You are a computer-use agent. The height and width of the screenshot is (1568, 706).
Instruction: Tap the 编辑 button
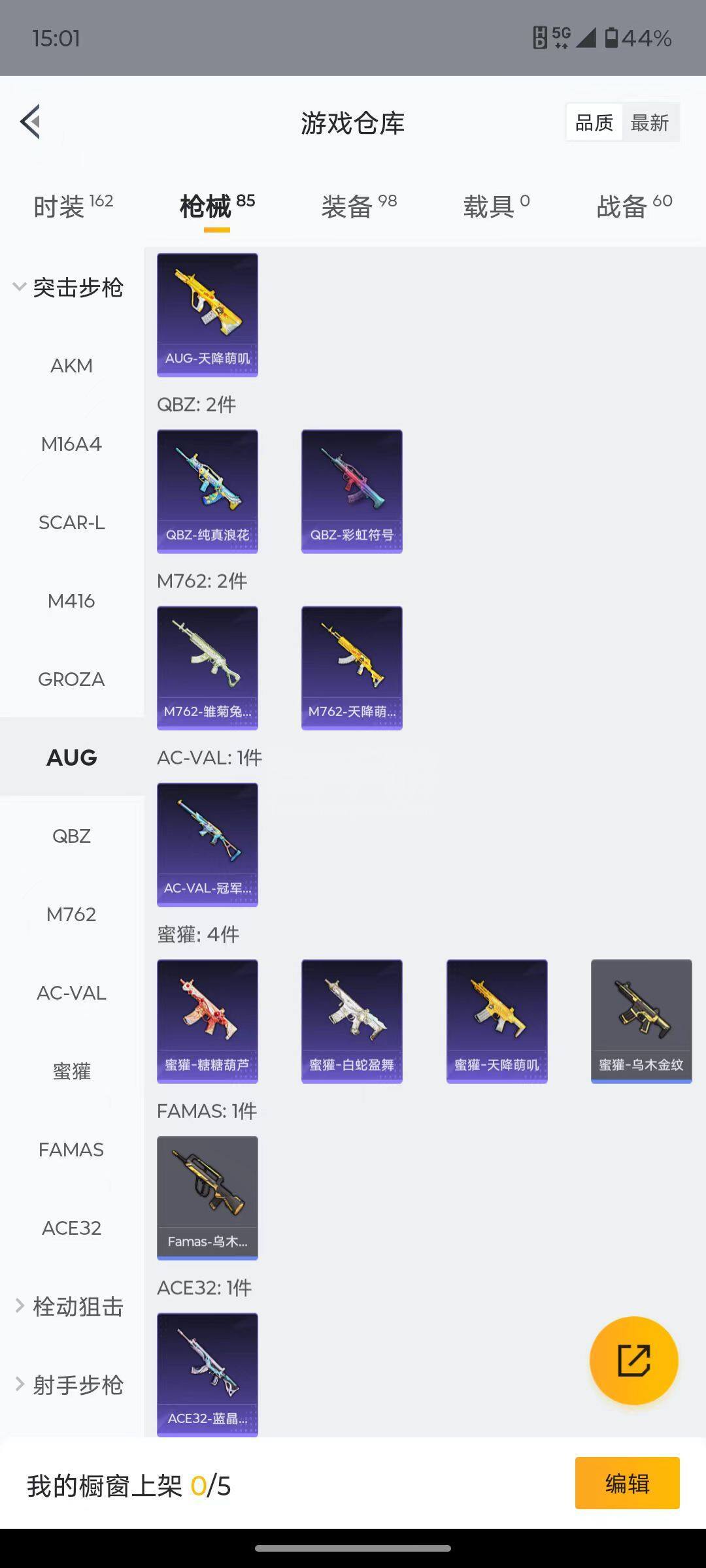pyautogui.click(x=627, y=1483)
